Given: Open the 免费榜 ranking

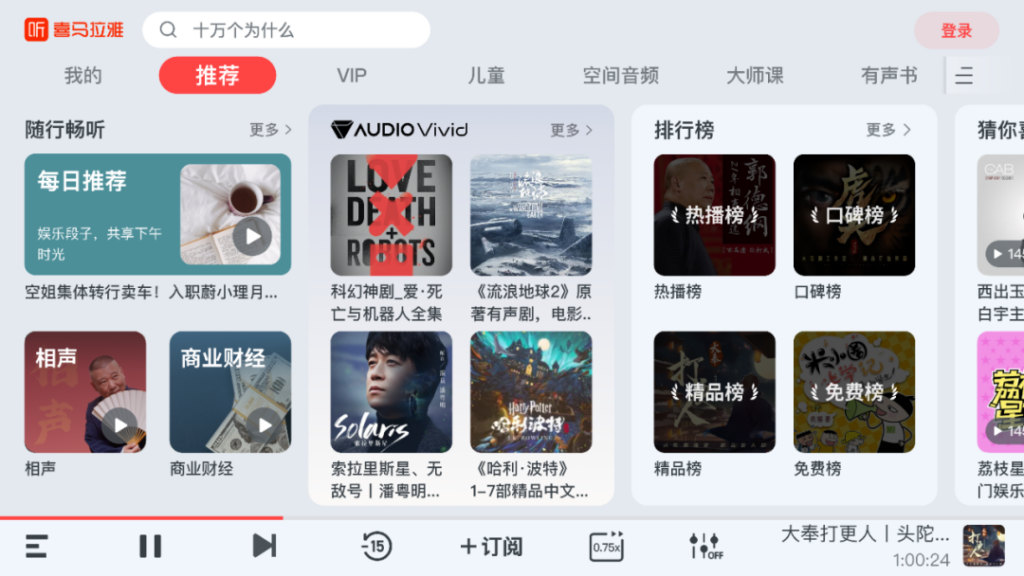Looking at the screenshot, I should pyautogui.click(x=854, y=392).
